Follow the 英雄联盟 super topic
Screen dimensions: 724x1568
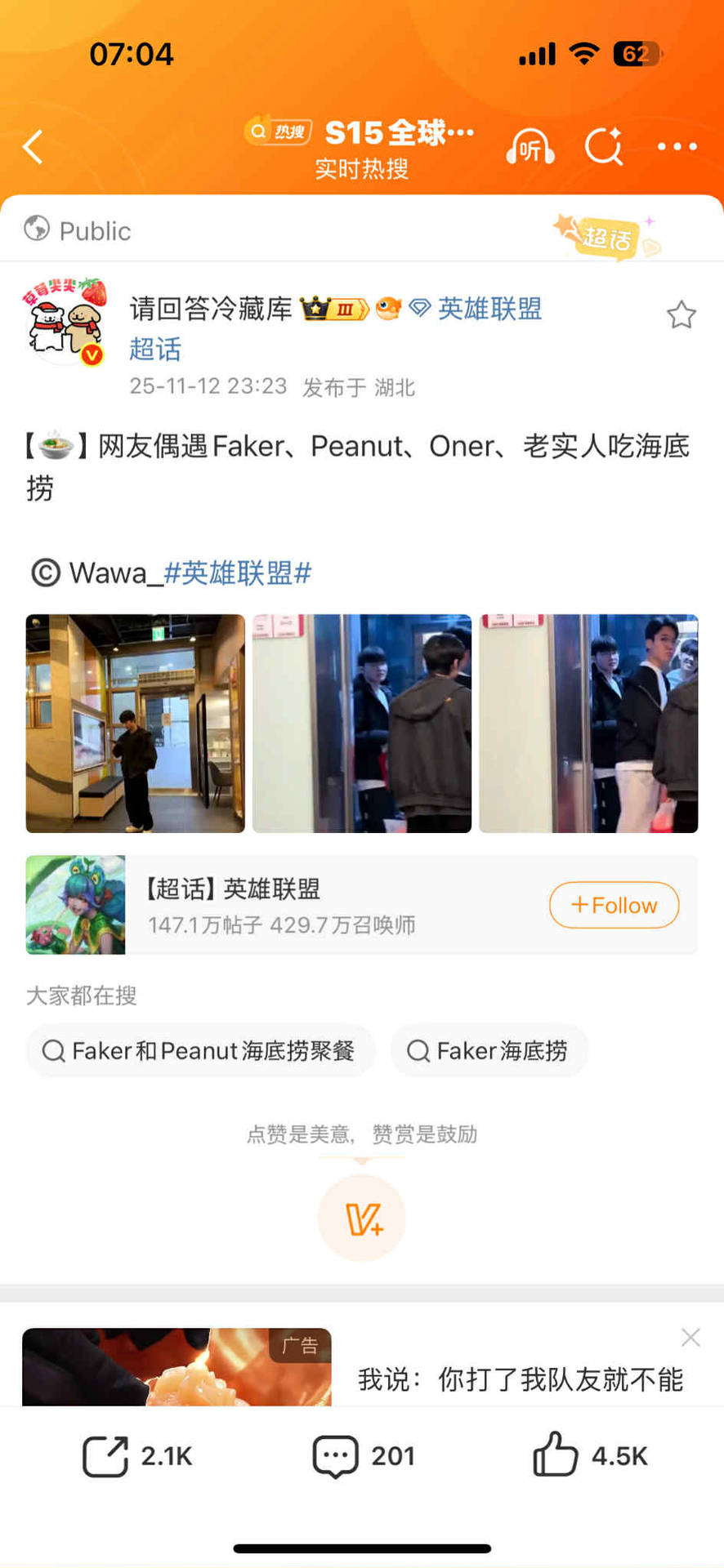(614, 905)
